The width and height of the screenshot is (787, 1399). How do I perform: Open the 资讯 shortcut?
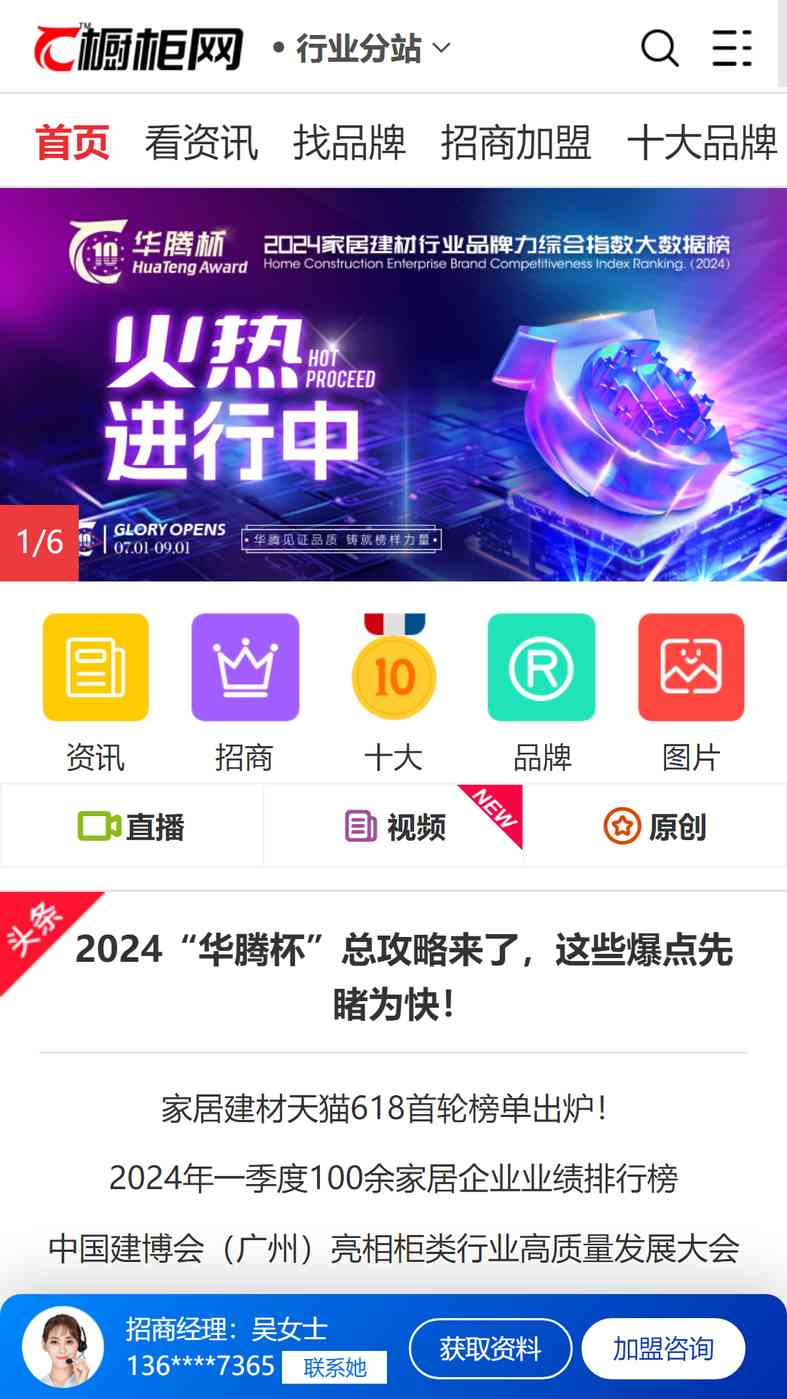tap(95, 693)
